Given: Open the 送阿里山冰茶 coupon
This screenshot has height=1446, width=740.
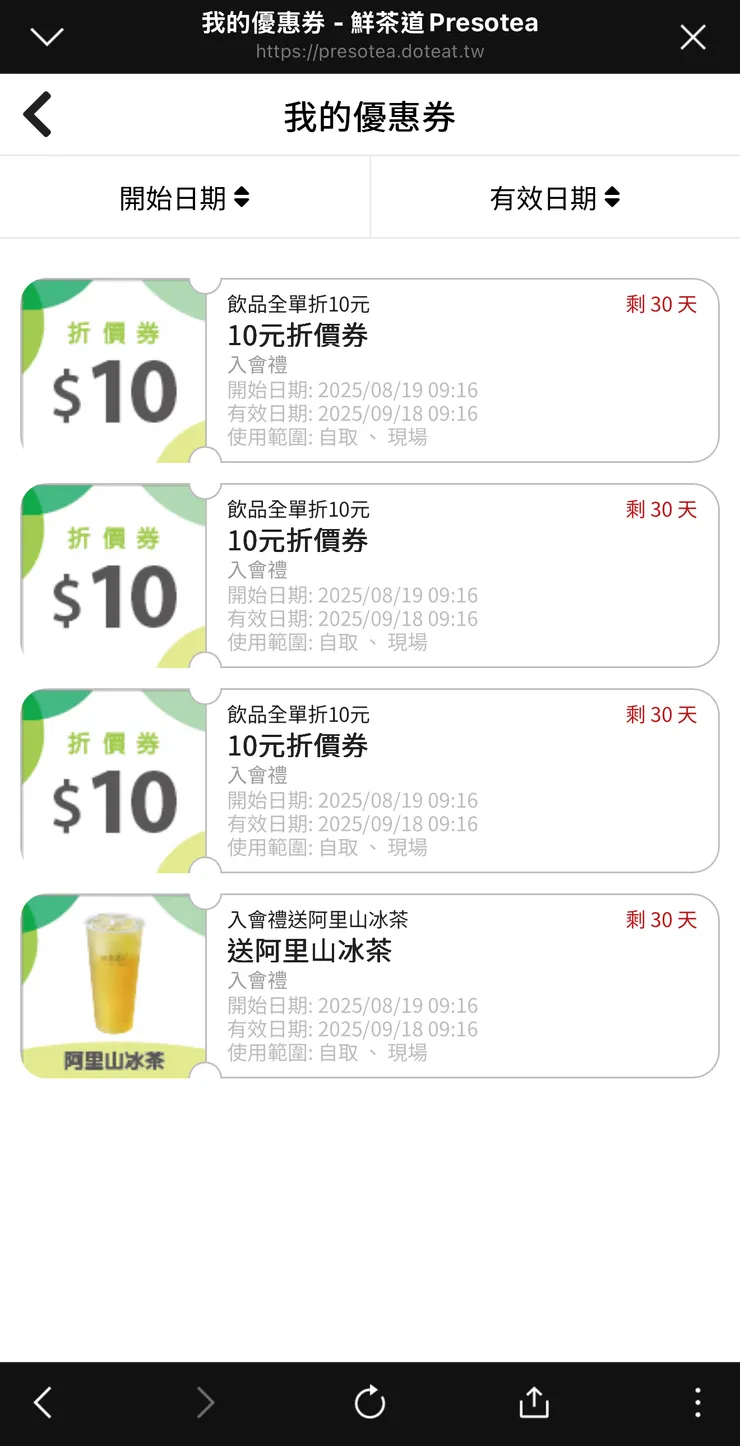Looking at the screenshot, I should [370, 985].
